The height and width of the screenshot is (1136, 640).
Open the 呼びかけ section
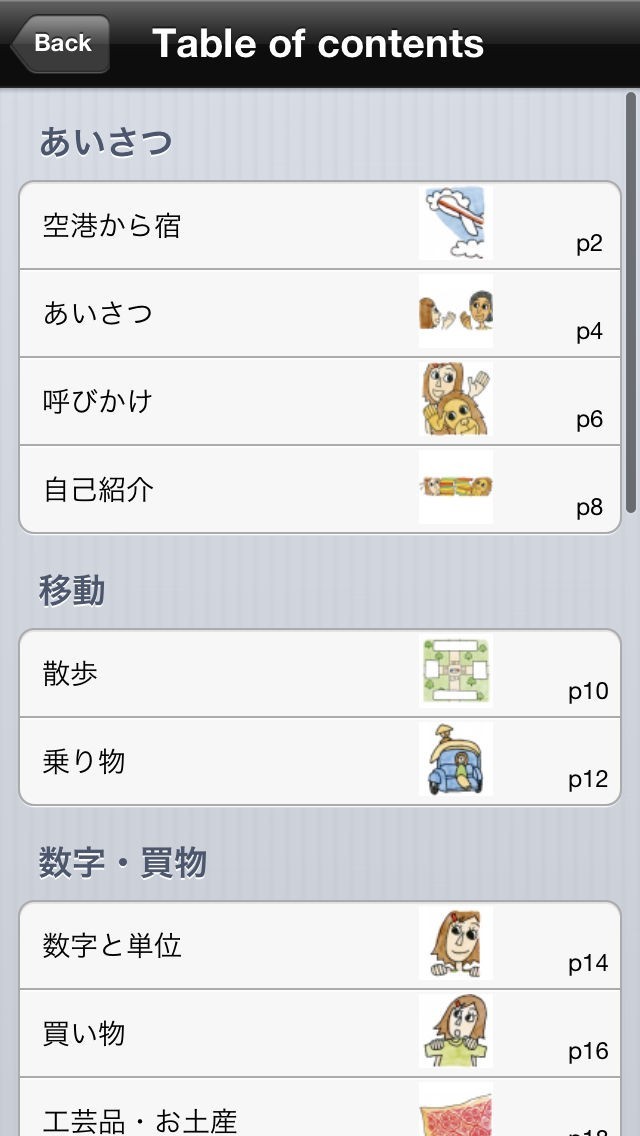click(x=320, y=402)
